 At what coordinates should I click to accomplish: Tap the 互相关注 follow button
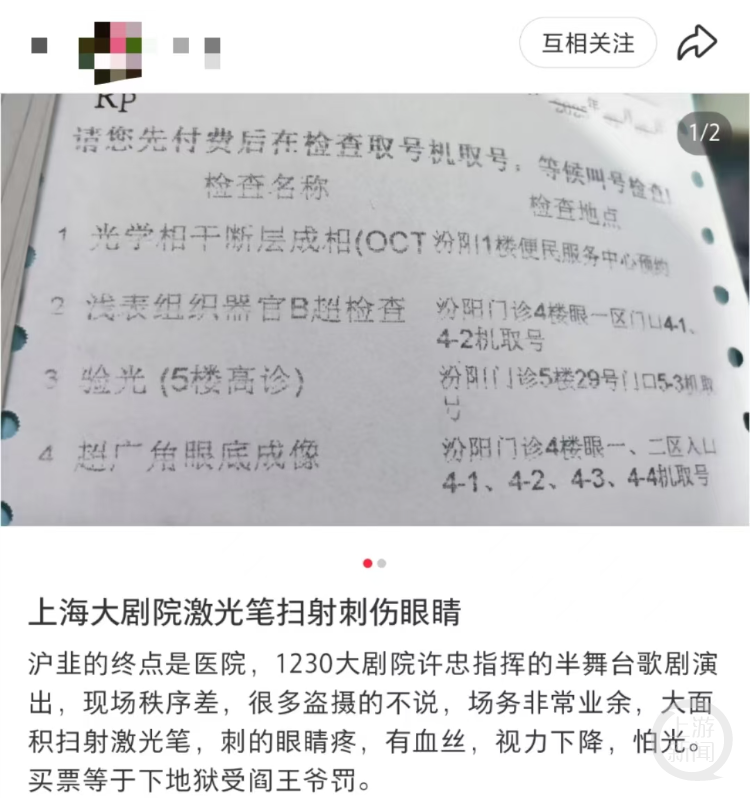tap(588, 43)
